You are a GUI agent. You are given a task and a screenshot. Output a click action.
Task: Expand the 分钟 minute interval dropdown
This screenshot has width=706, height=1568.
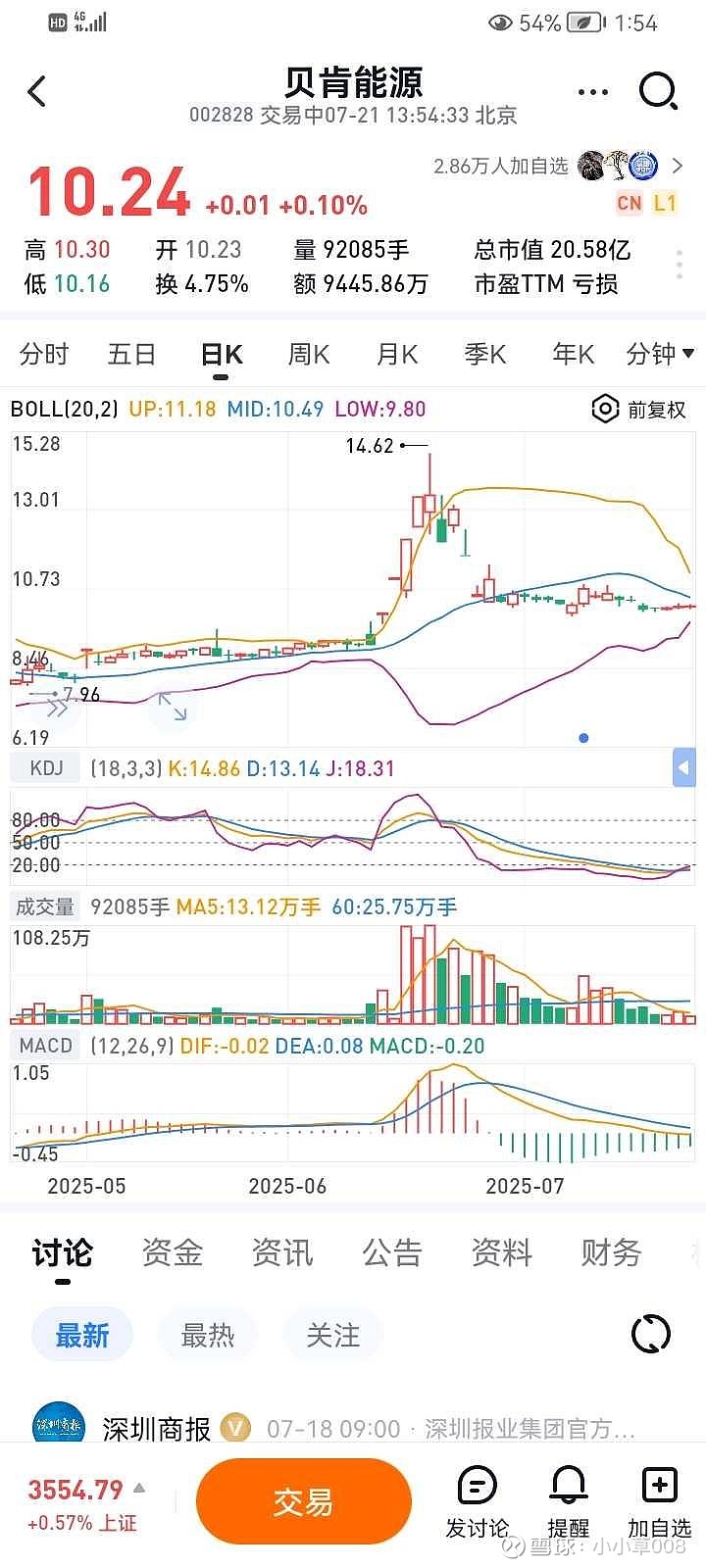pyautogui.click(x=660, y=354)
